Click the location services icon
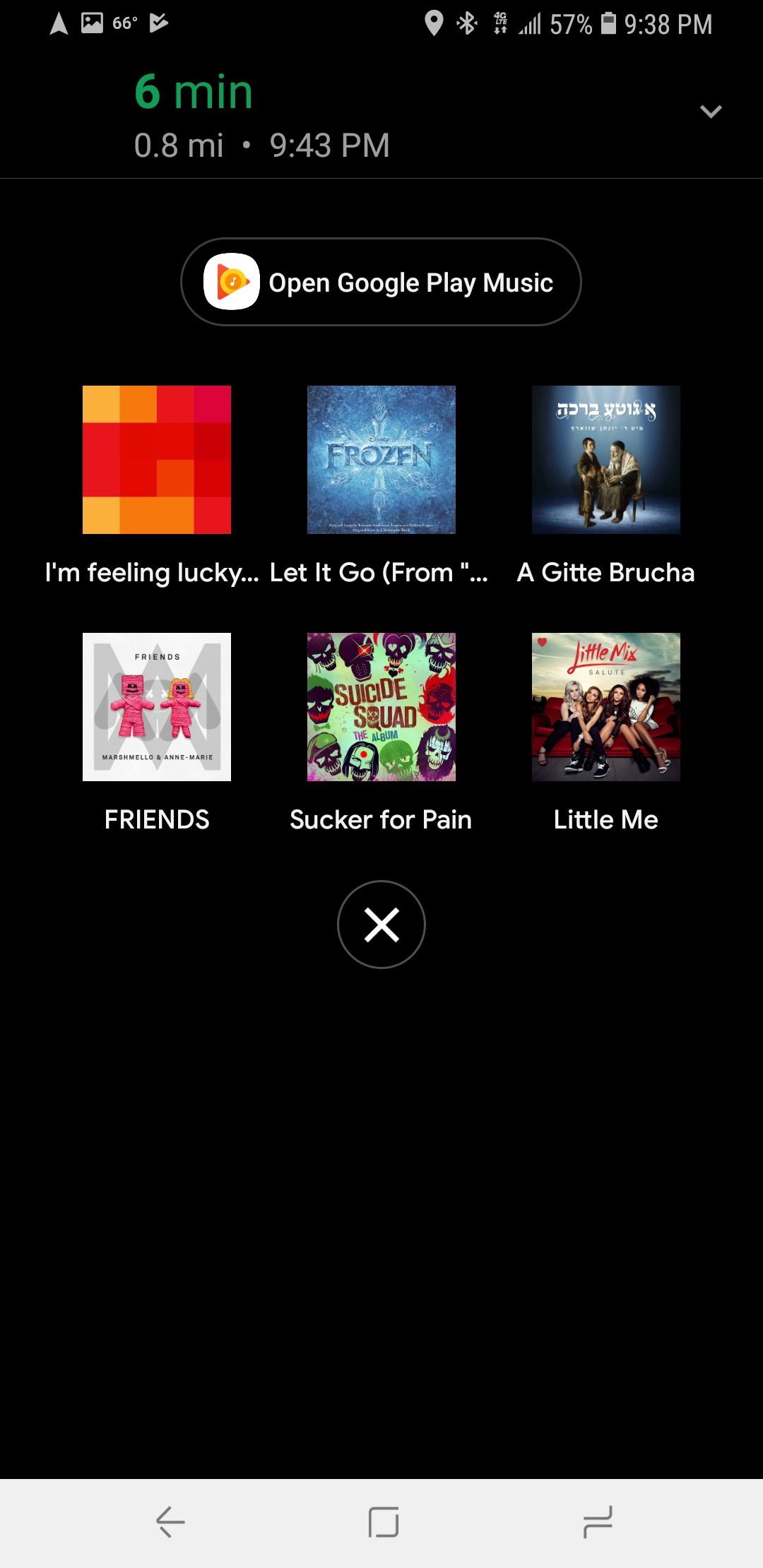 433,23
